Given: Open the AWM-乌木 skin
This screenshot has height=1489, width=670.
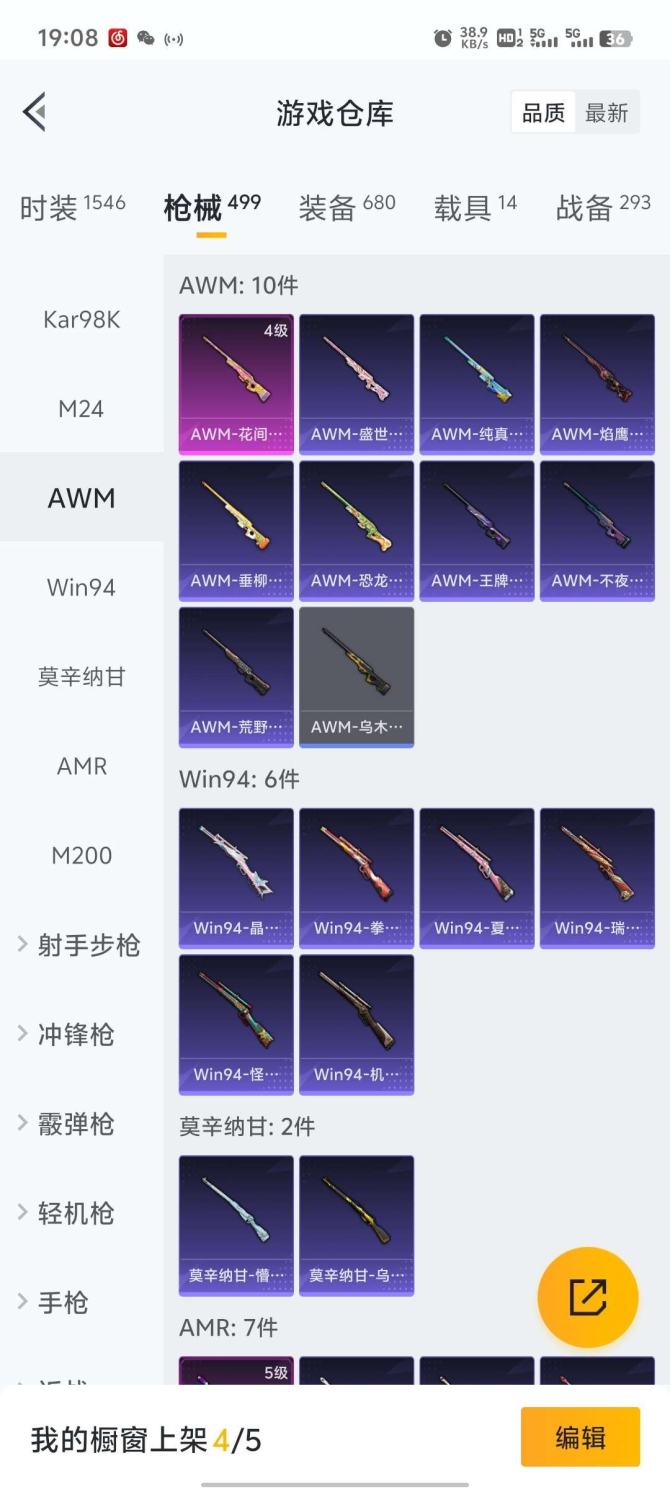Looking at the screenshot, I should coord(356,677).
